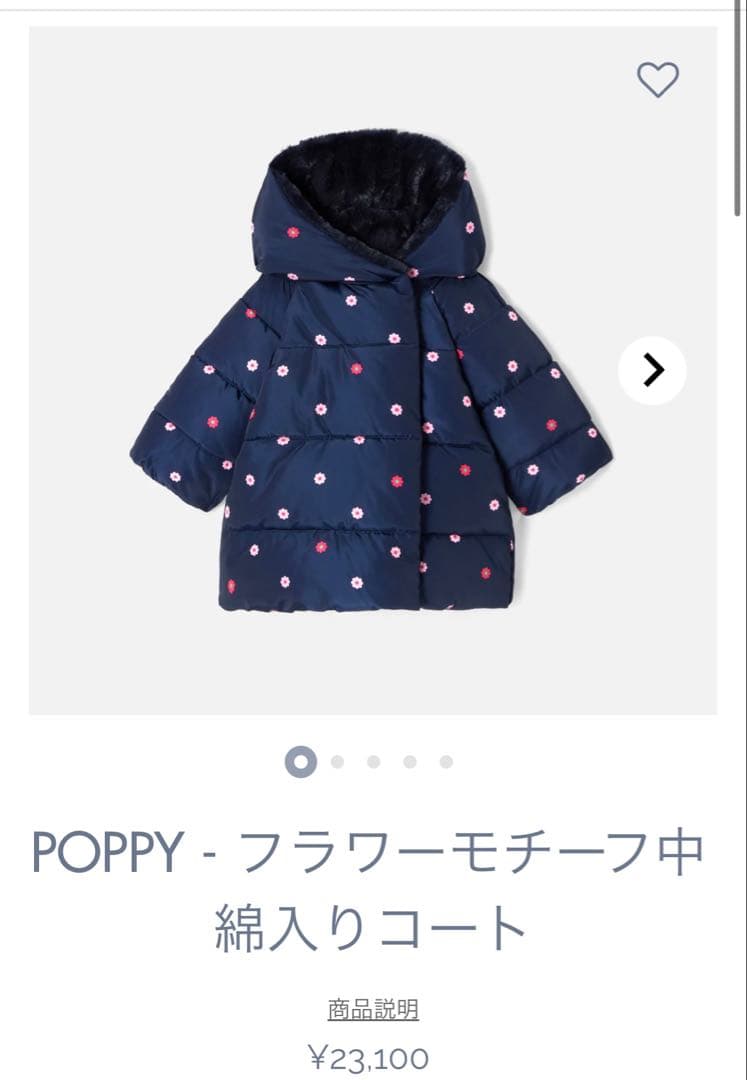
Task: Open the coat product photo
Action: 370,380
